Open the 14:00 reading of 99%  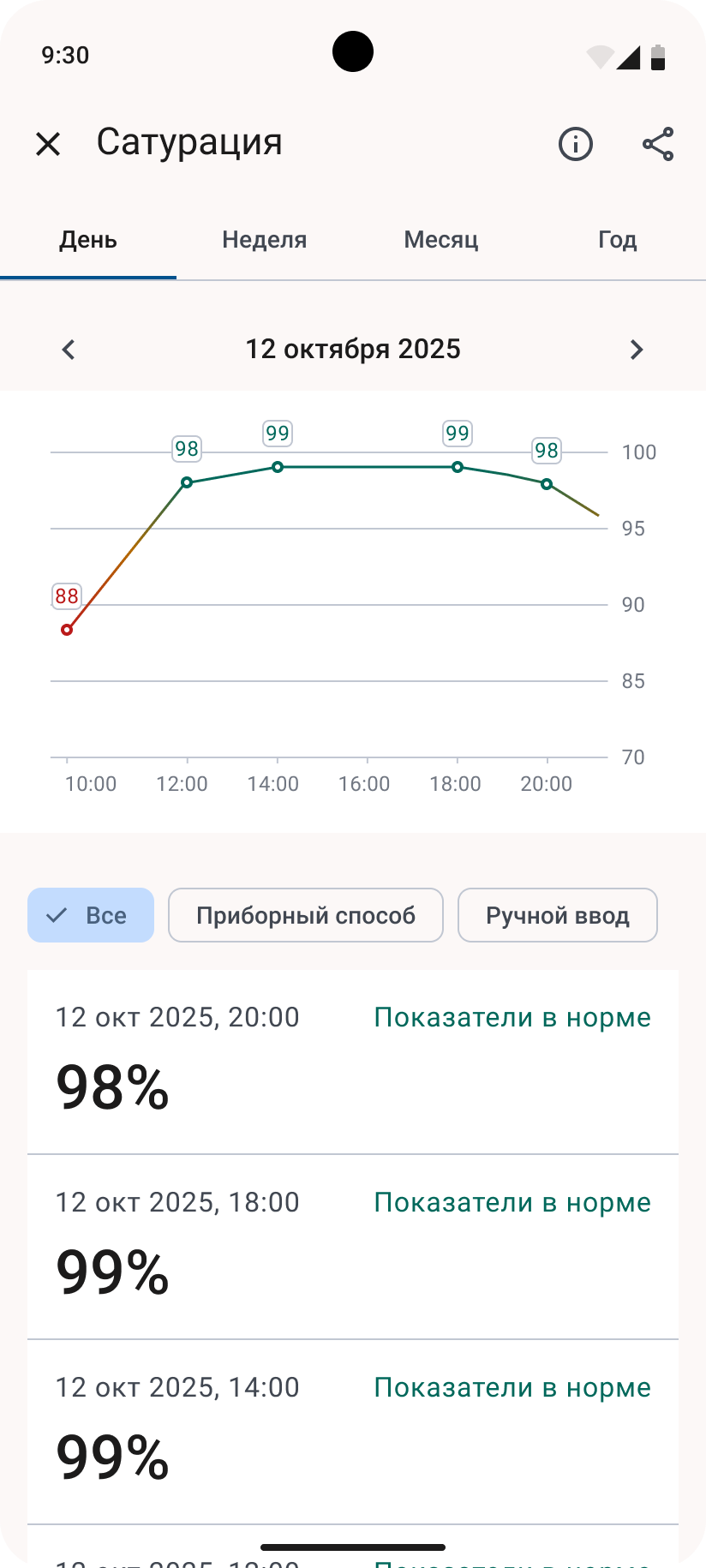(x=353, y=1432)
